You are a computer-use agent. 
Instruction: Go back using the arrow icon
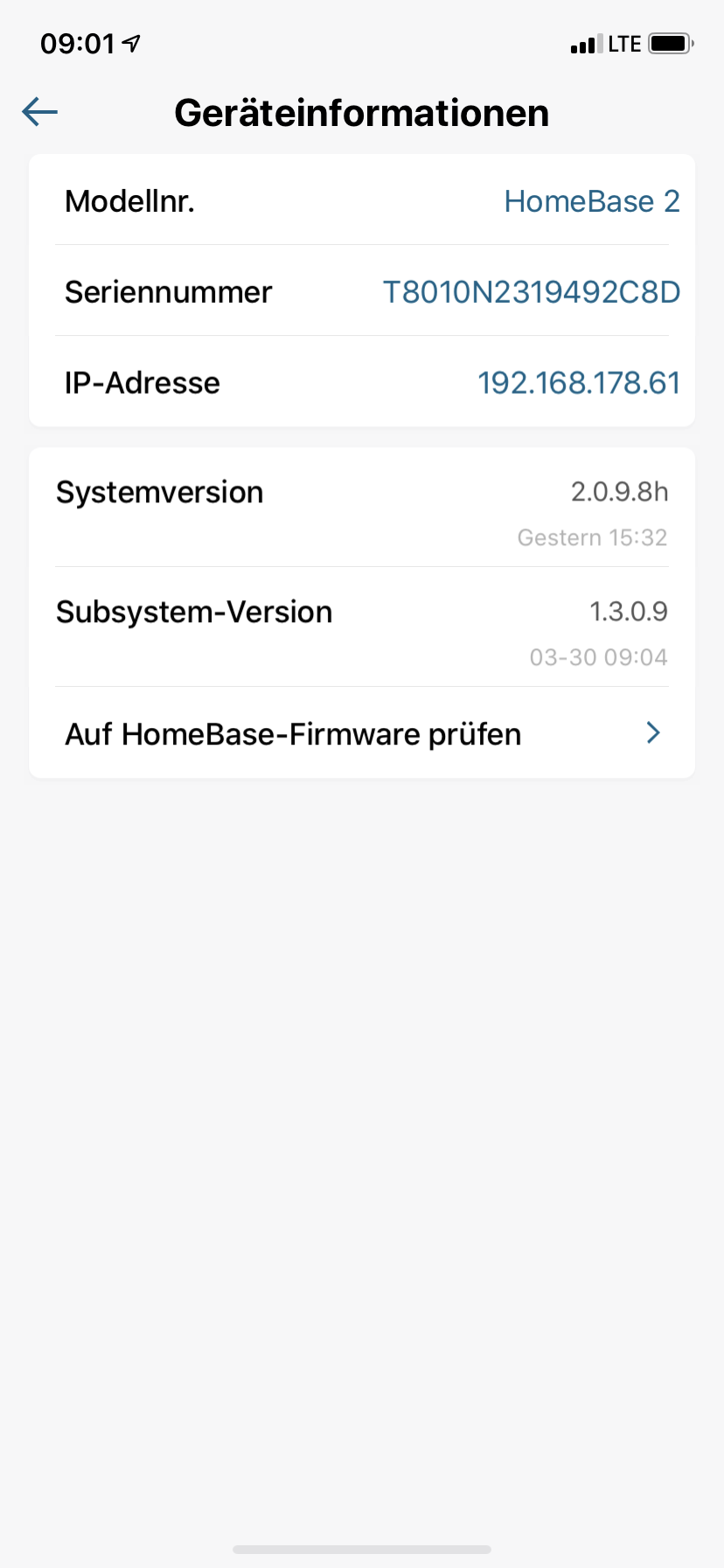[40, 112]
